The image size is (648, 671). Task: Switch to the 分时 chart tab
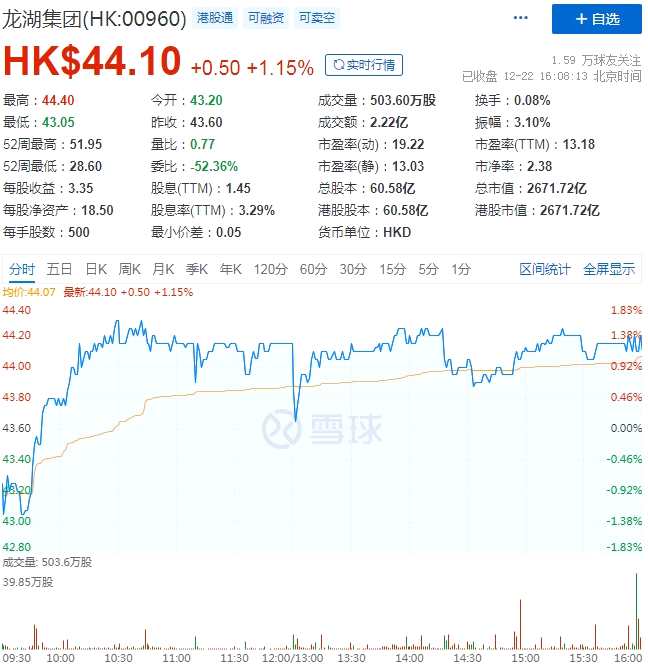22,269
